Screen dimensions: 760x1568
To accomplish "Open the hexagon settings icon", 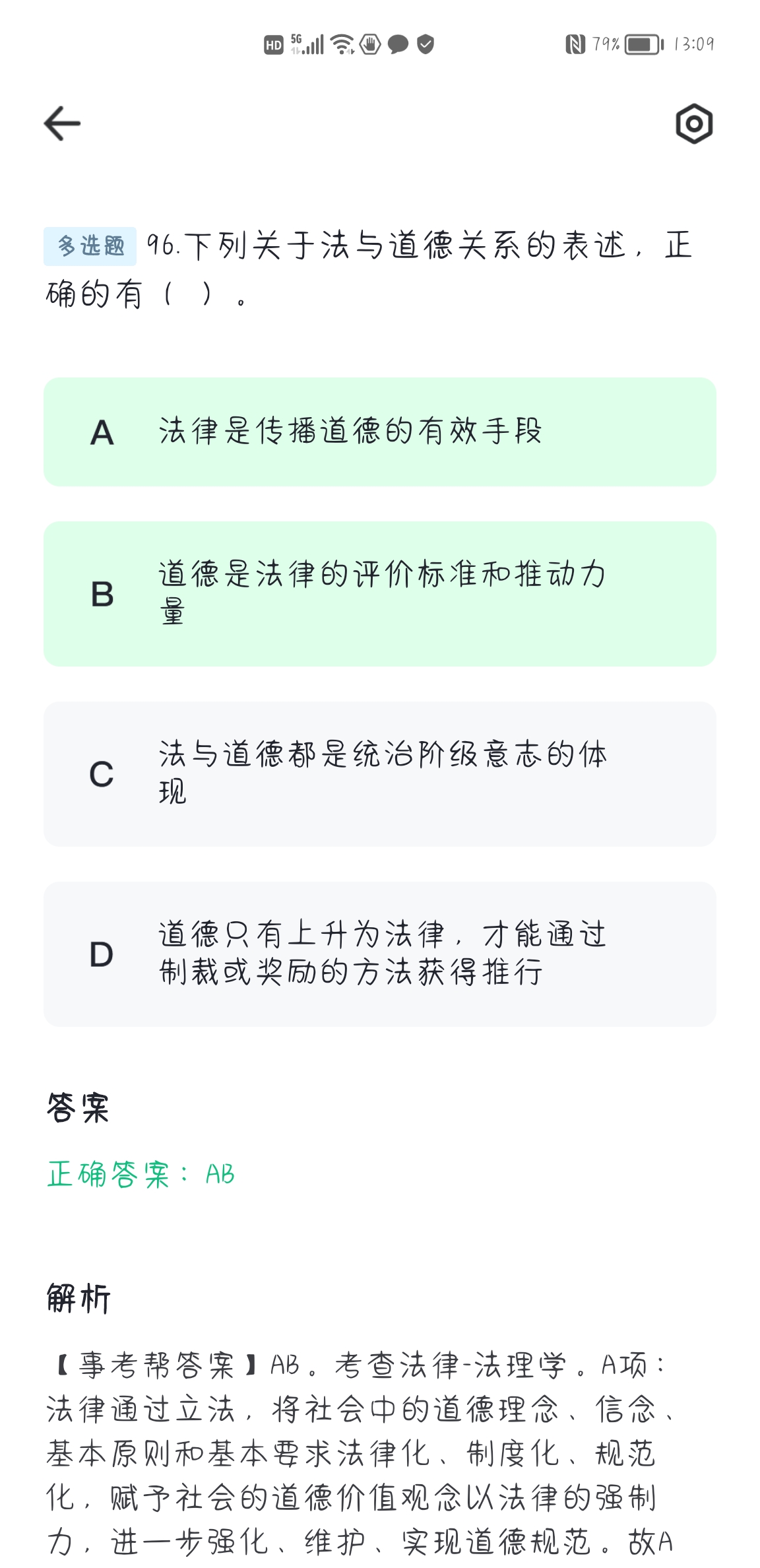I will (x=694, y=123).
